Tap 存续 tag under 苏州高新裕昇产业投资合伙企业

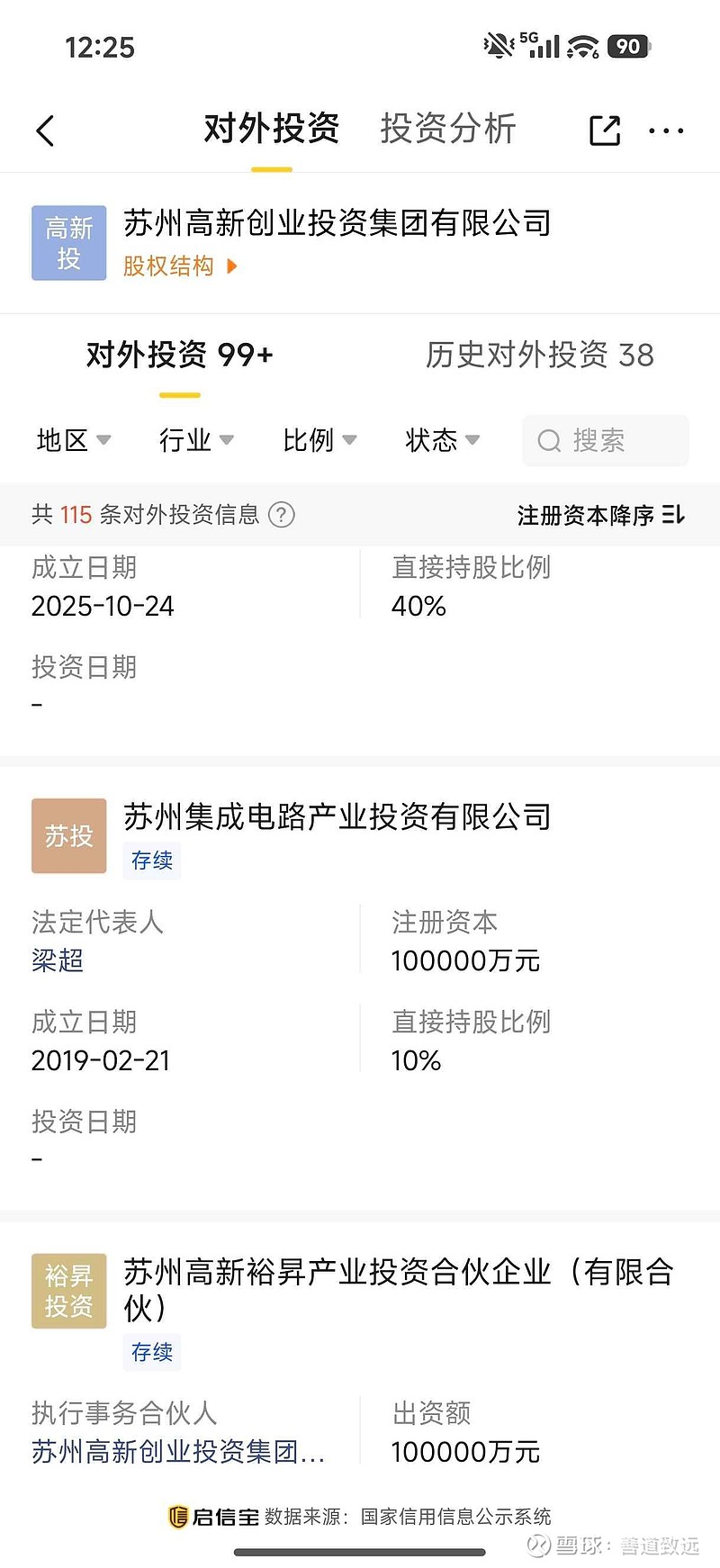[151, 1353]
